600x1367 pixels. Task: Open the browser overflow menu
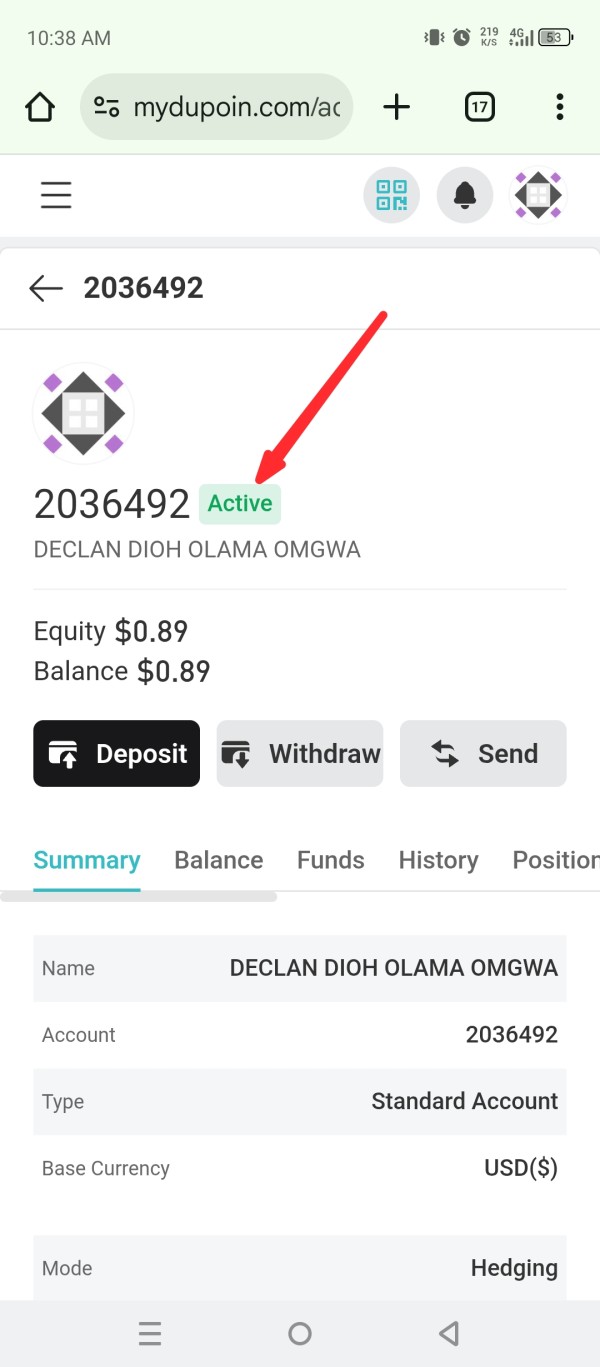click(x=560, y=107)
